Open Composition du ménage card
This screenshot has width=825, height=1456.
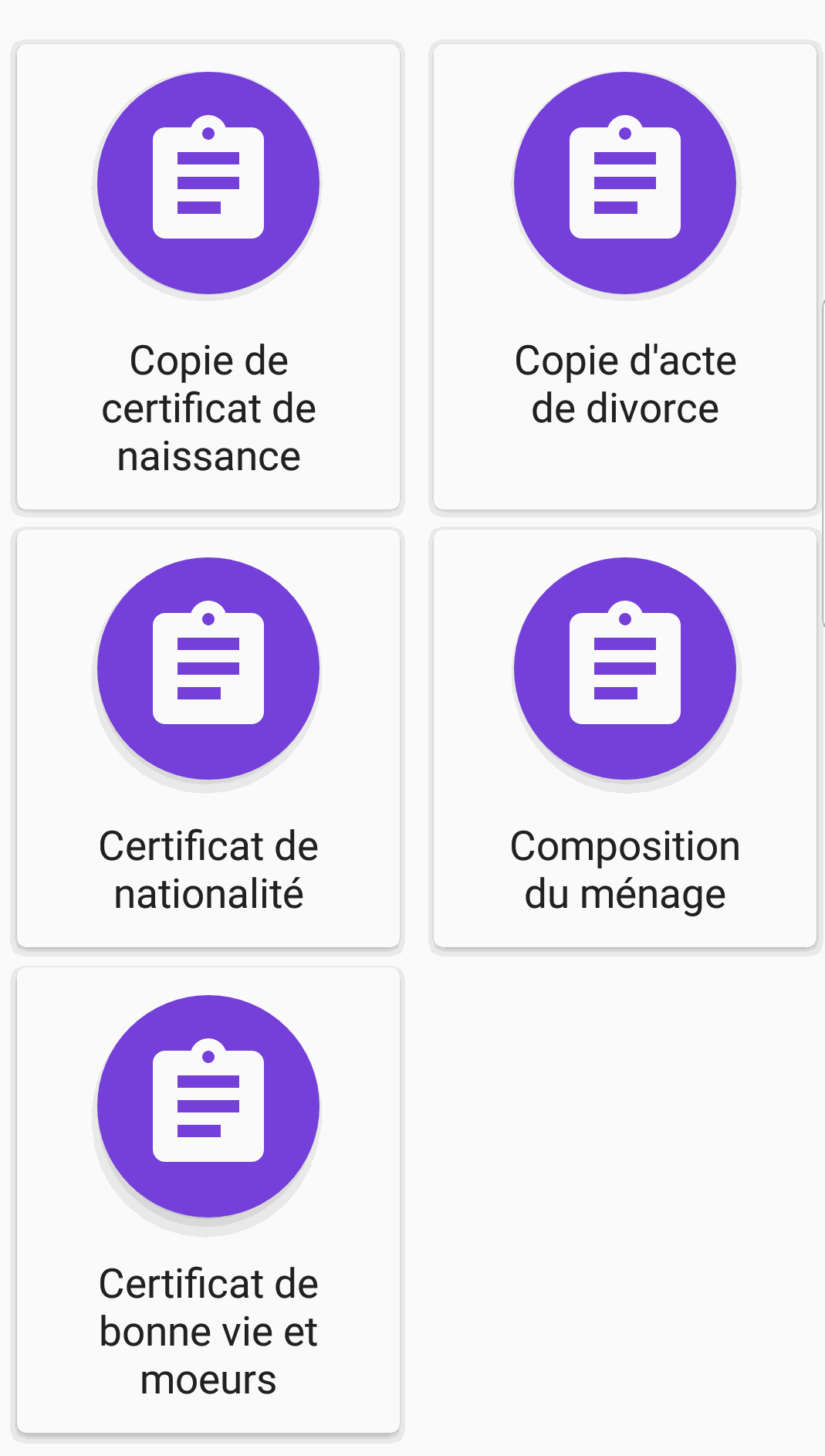[x=625, y=738]
